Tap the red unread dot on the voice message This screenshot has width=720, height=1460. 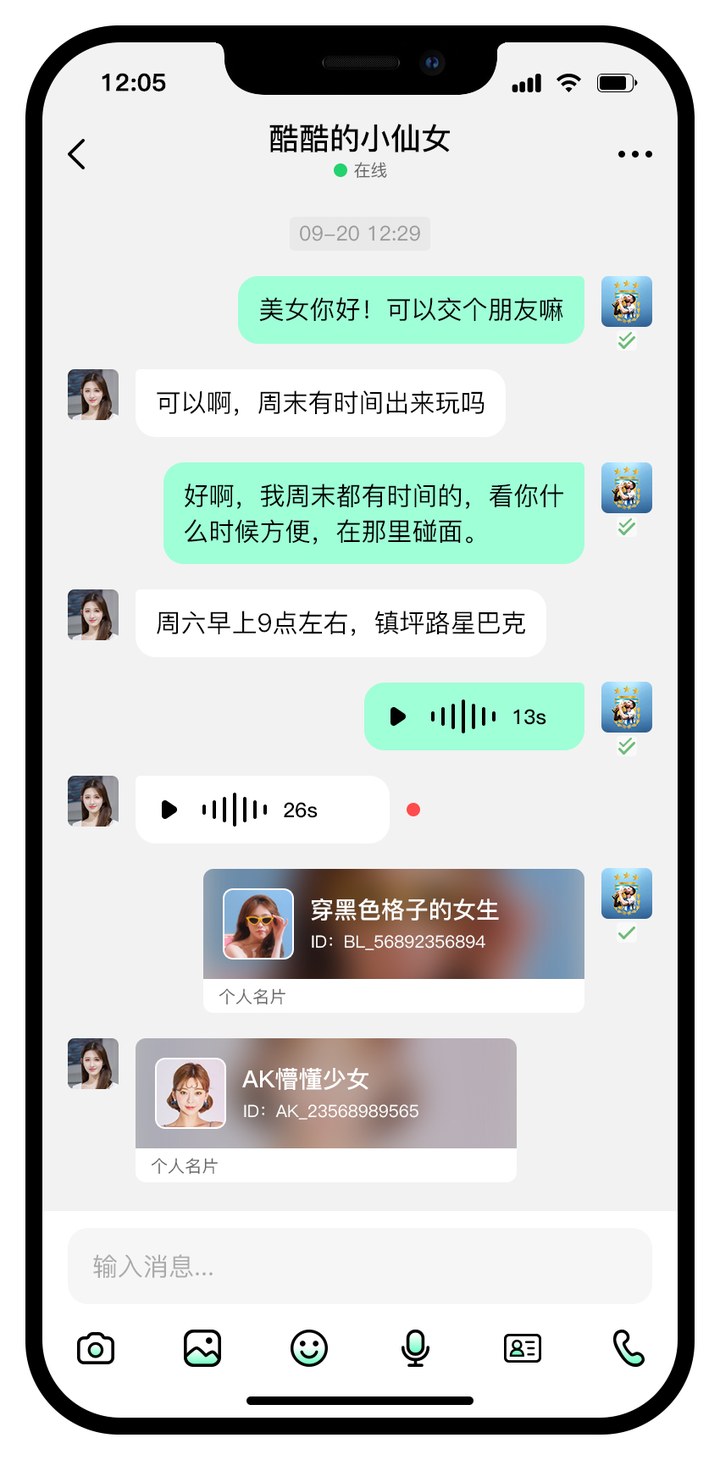pyautogui.click(x=413, y=809)
